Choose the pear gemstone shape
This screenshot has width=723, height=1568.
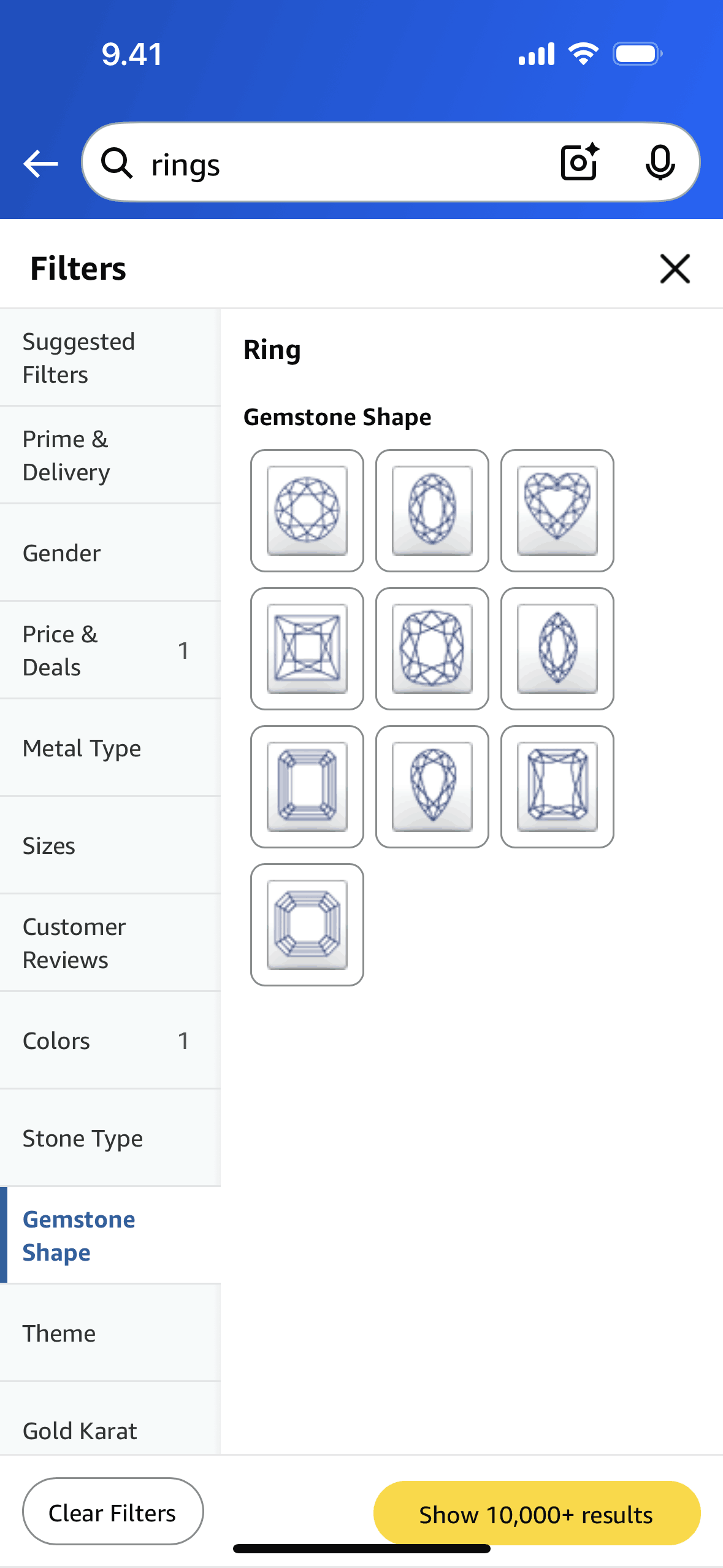click(432, 786)
